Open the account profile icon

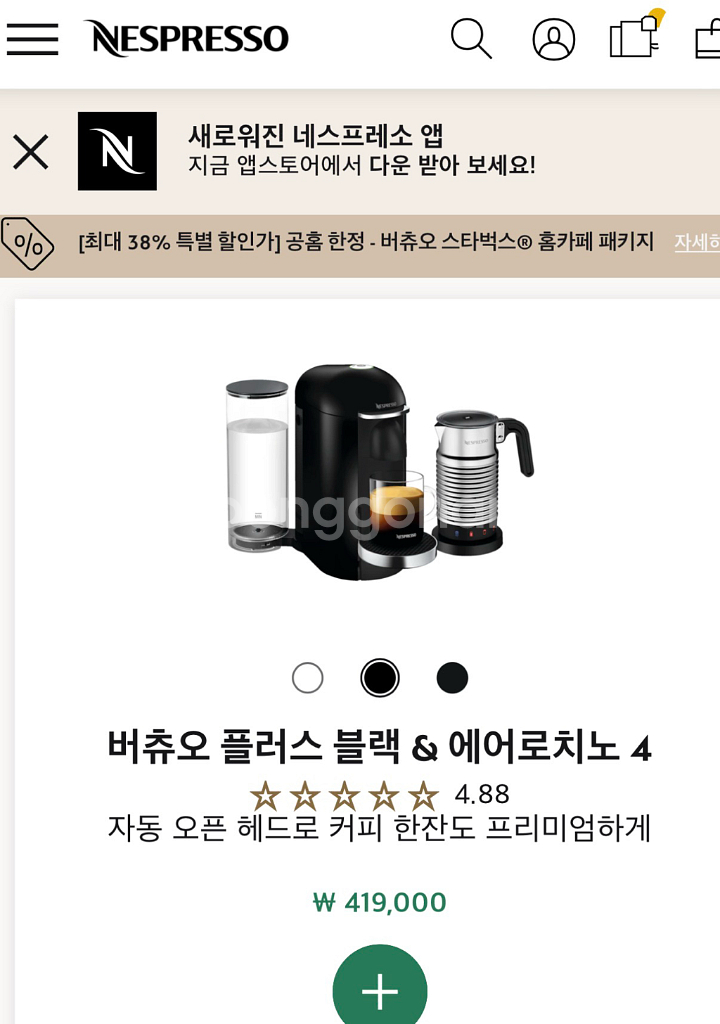click(x=553, y=39)
